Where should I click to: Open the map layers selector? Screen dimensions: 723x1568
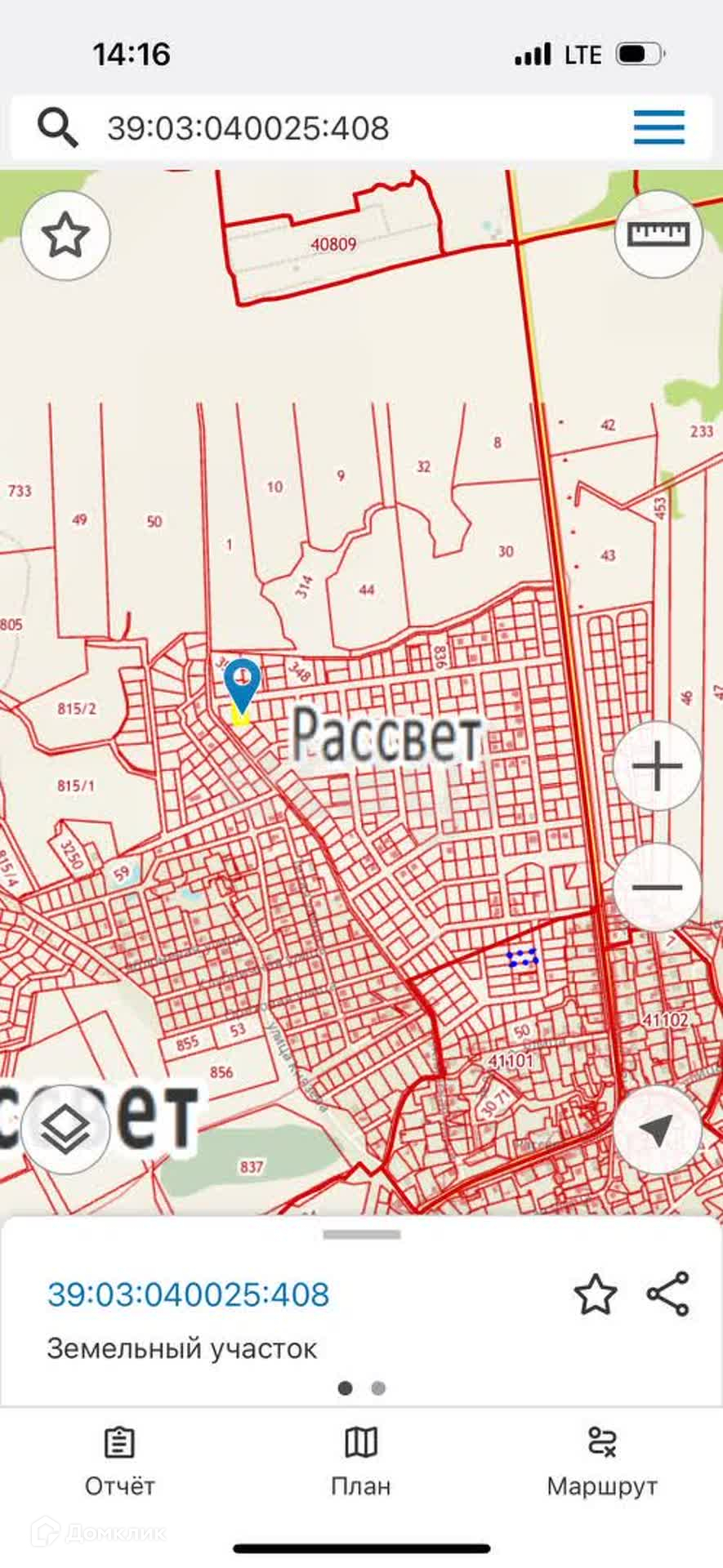coord(65,1131)
